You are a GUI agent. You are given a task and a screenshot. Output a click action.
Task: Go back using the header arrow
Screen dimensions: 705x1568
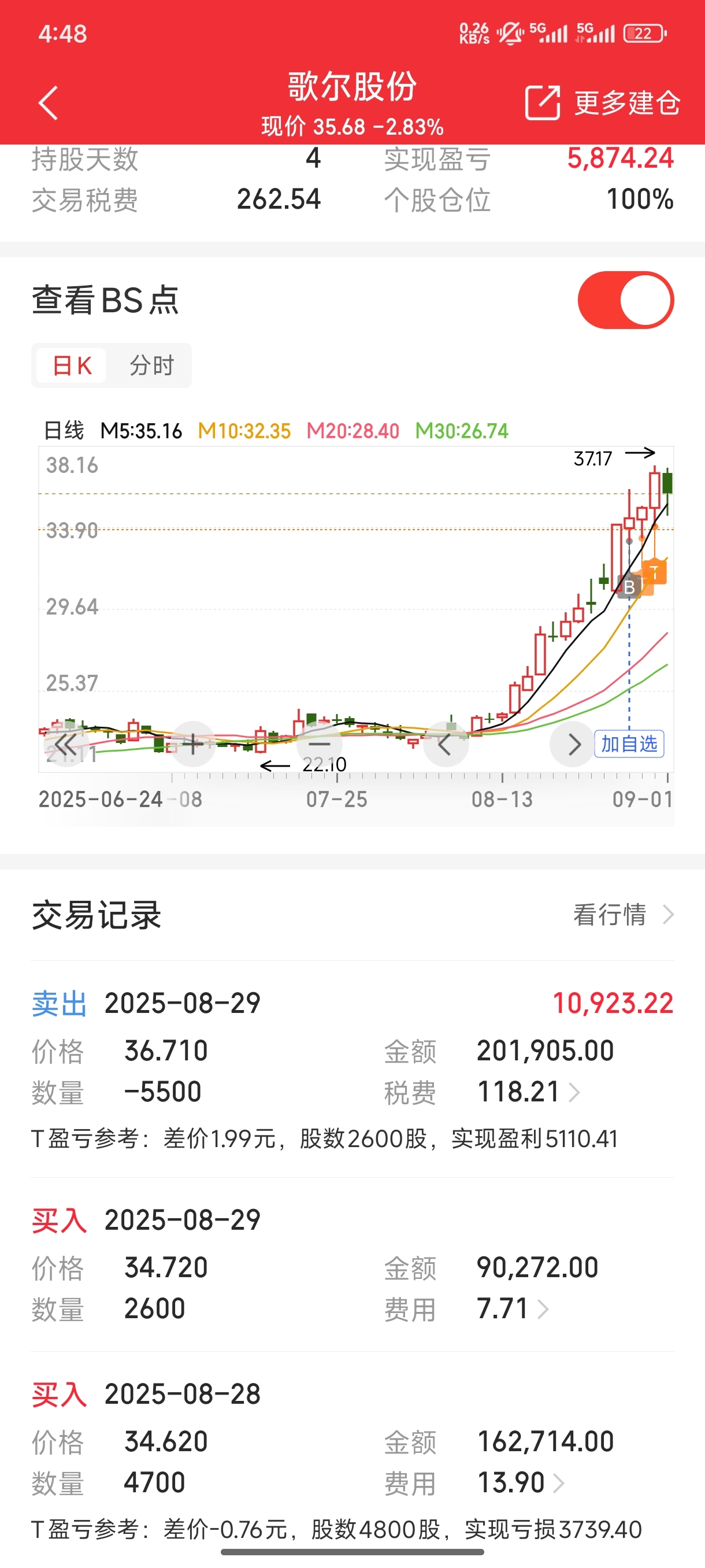pos(48,102)
